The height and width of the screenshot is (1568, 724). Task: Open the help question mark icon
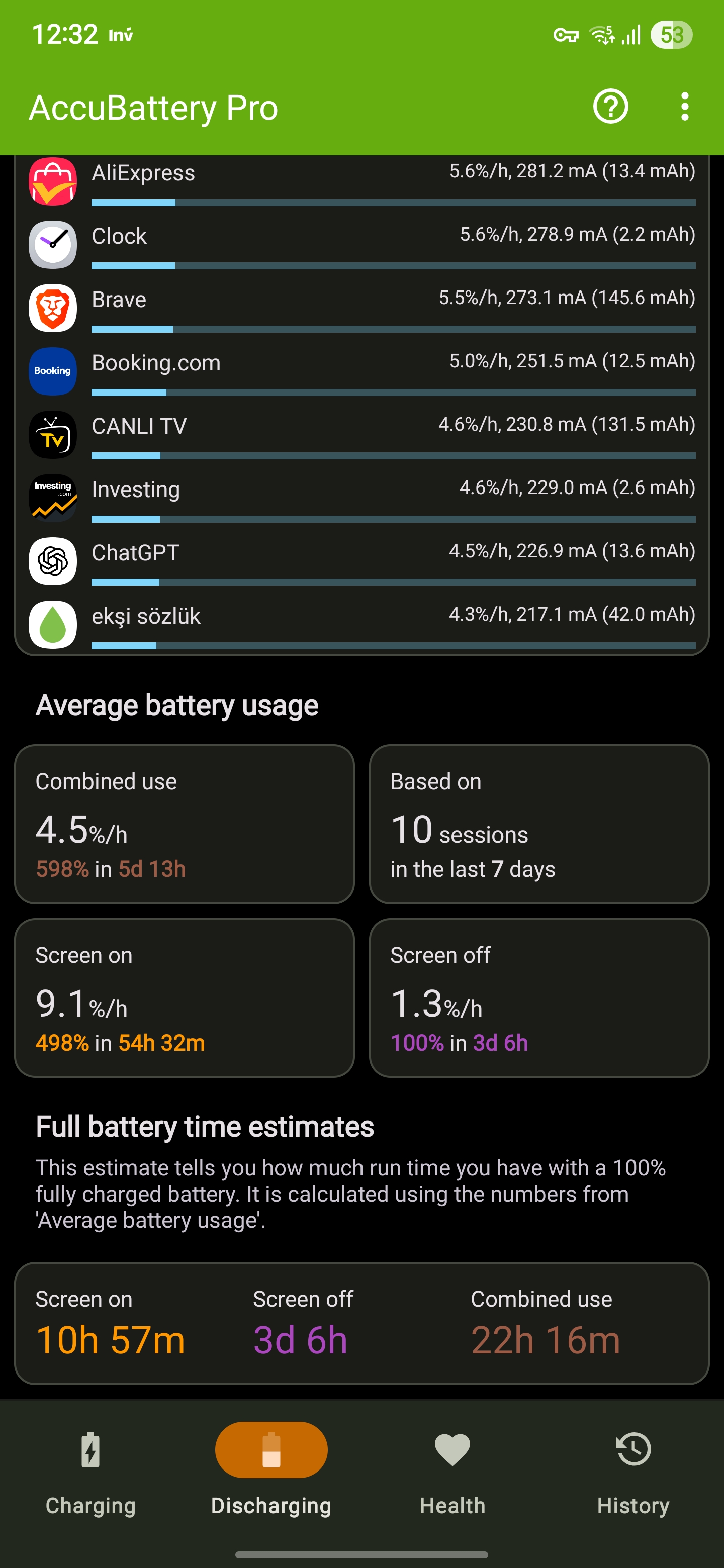tap(610, 107)
